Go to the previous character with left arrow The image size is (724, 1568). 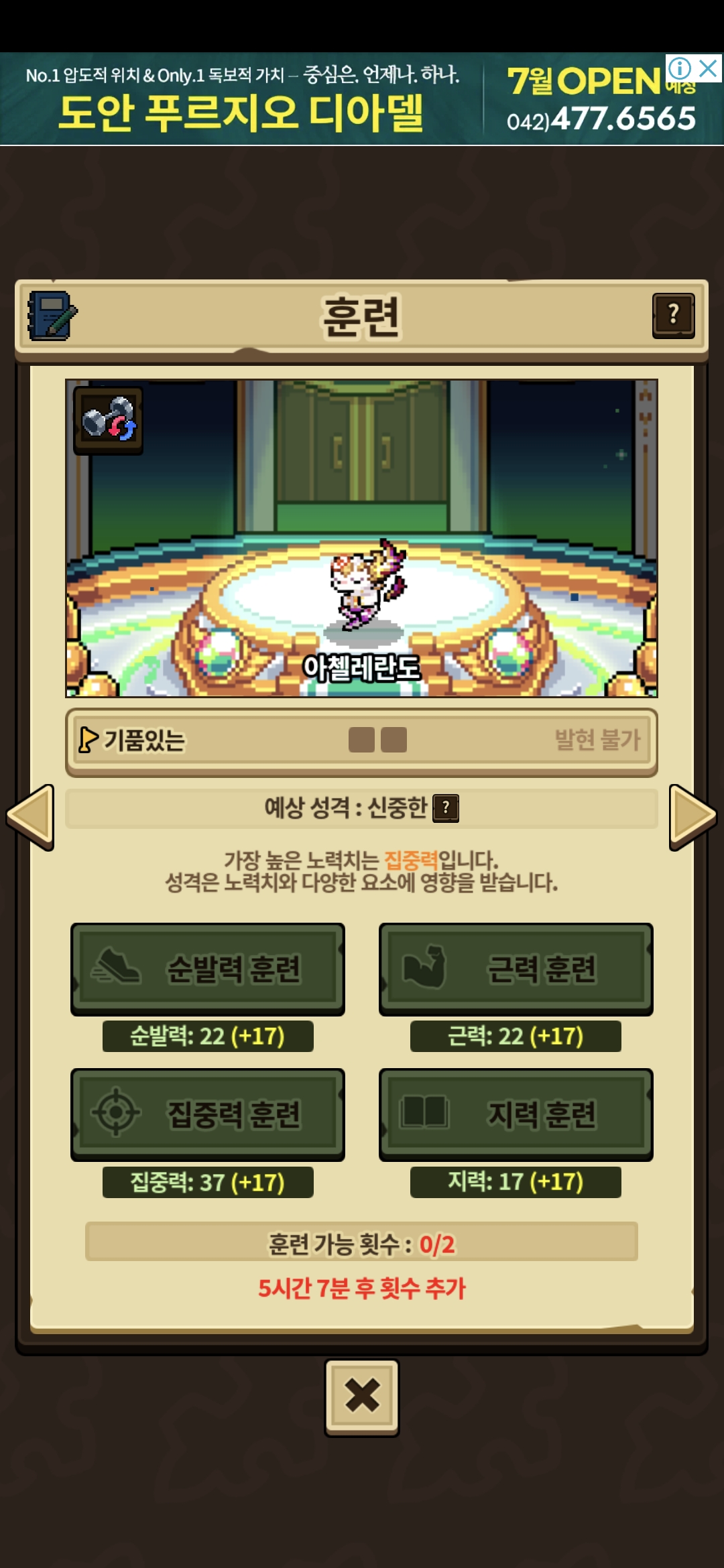(30, 817)
